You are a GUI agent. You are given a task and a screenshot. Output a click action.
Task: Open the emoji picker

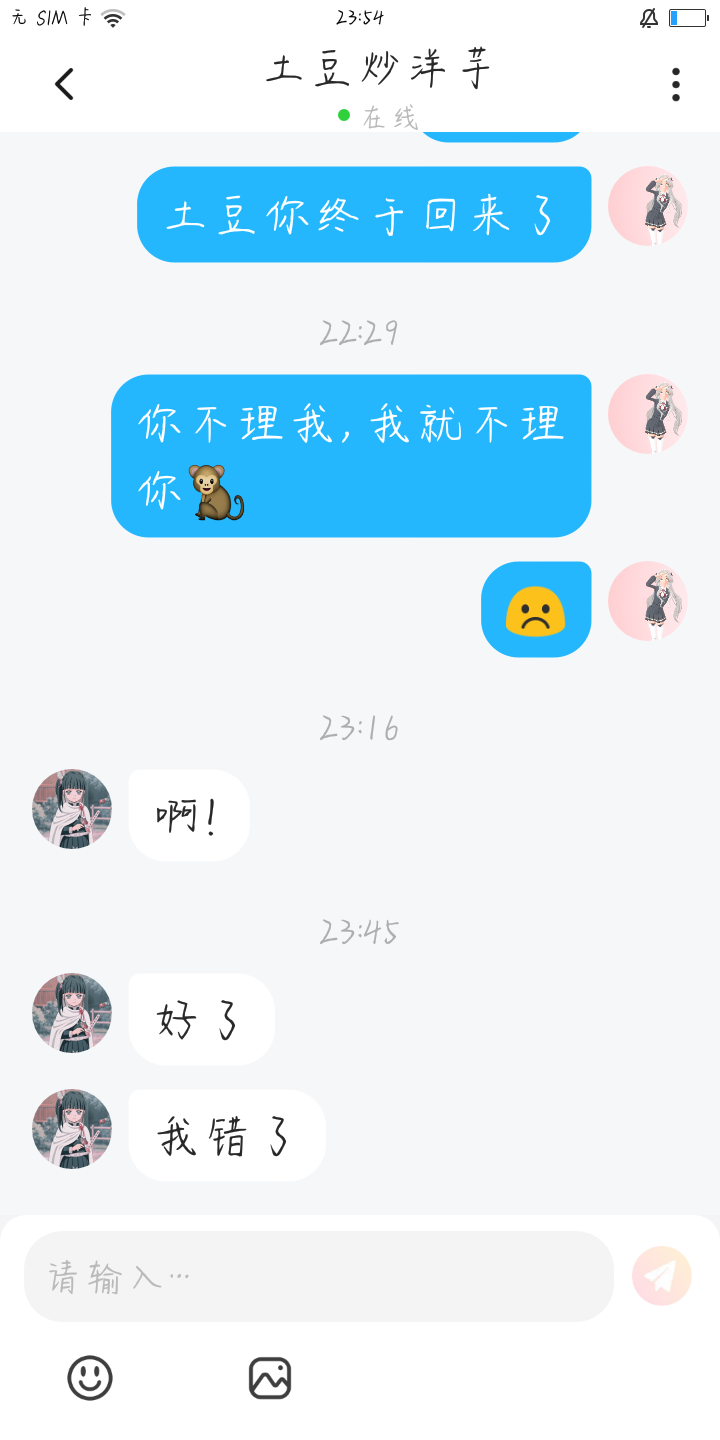90,1378
